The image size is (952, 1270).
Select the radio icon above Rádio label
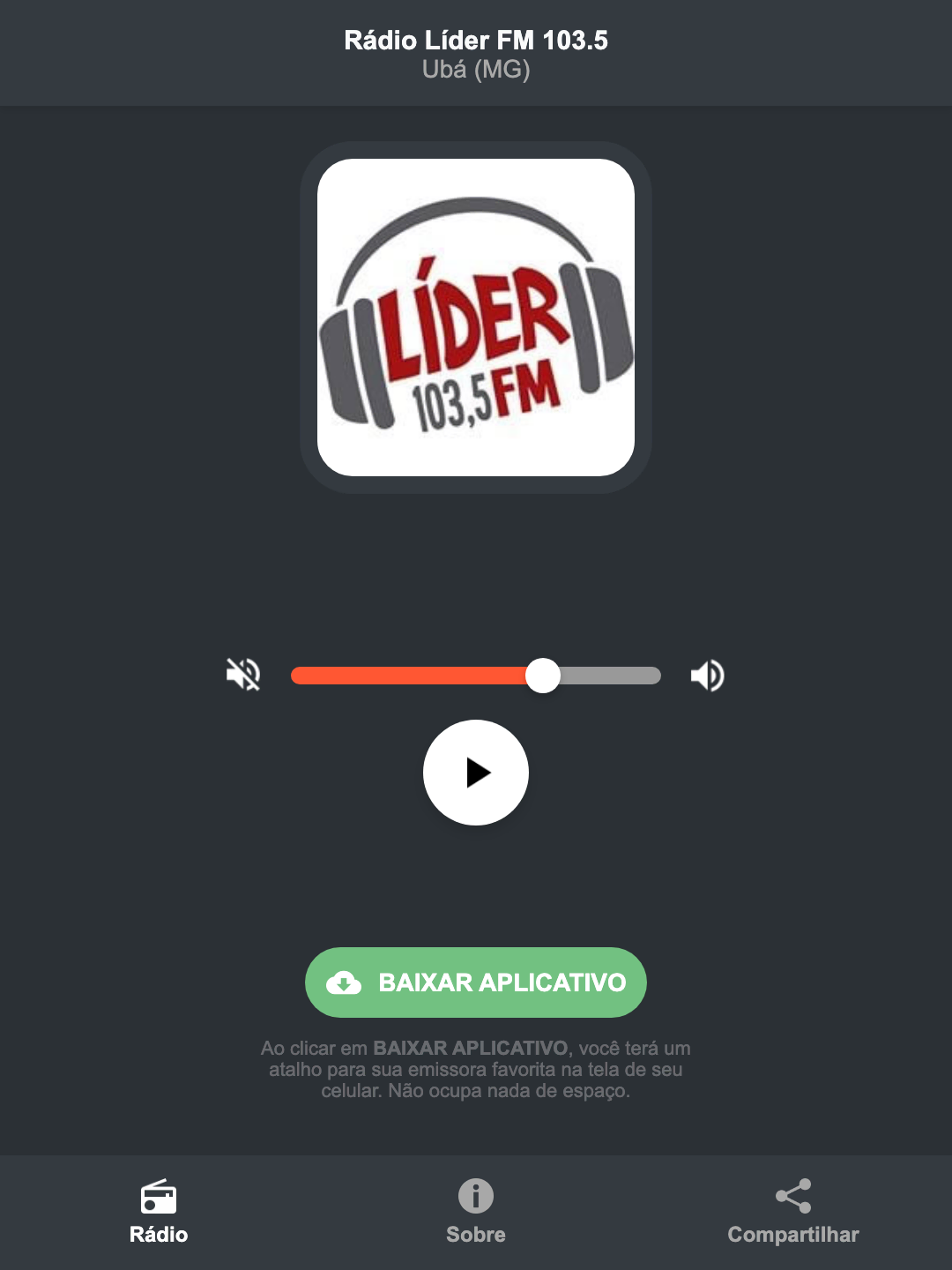(x=159, y=1198)
